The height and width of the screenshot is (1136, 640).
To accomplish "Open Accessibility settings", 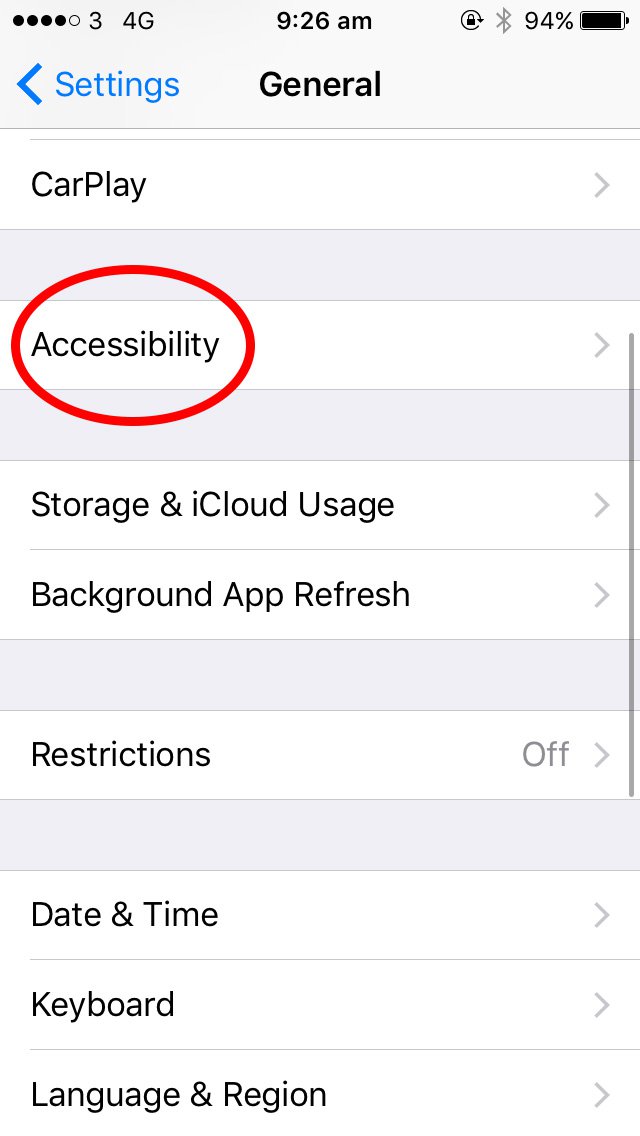I will (320, 345).
